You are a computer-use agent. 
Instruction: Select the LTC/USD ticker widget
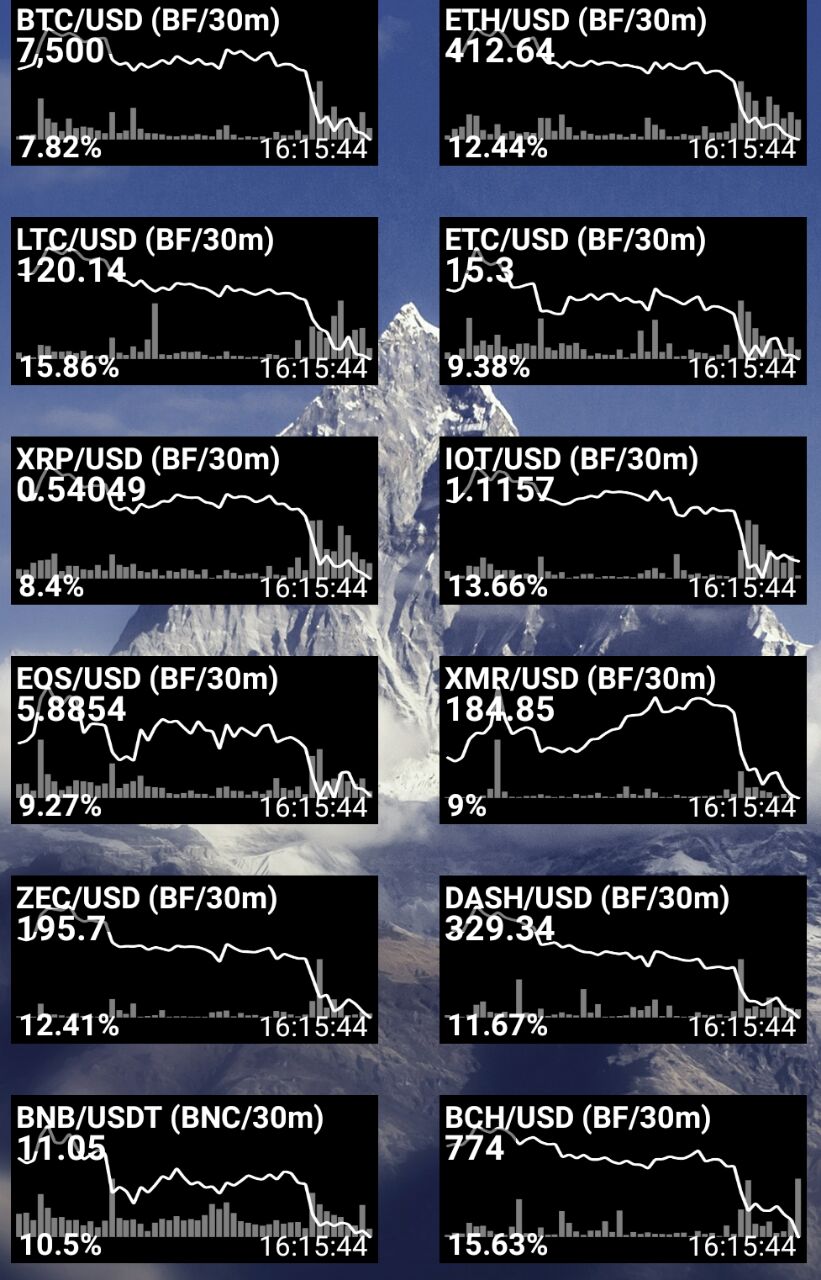194,301
